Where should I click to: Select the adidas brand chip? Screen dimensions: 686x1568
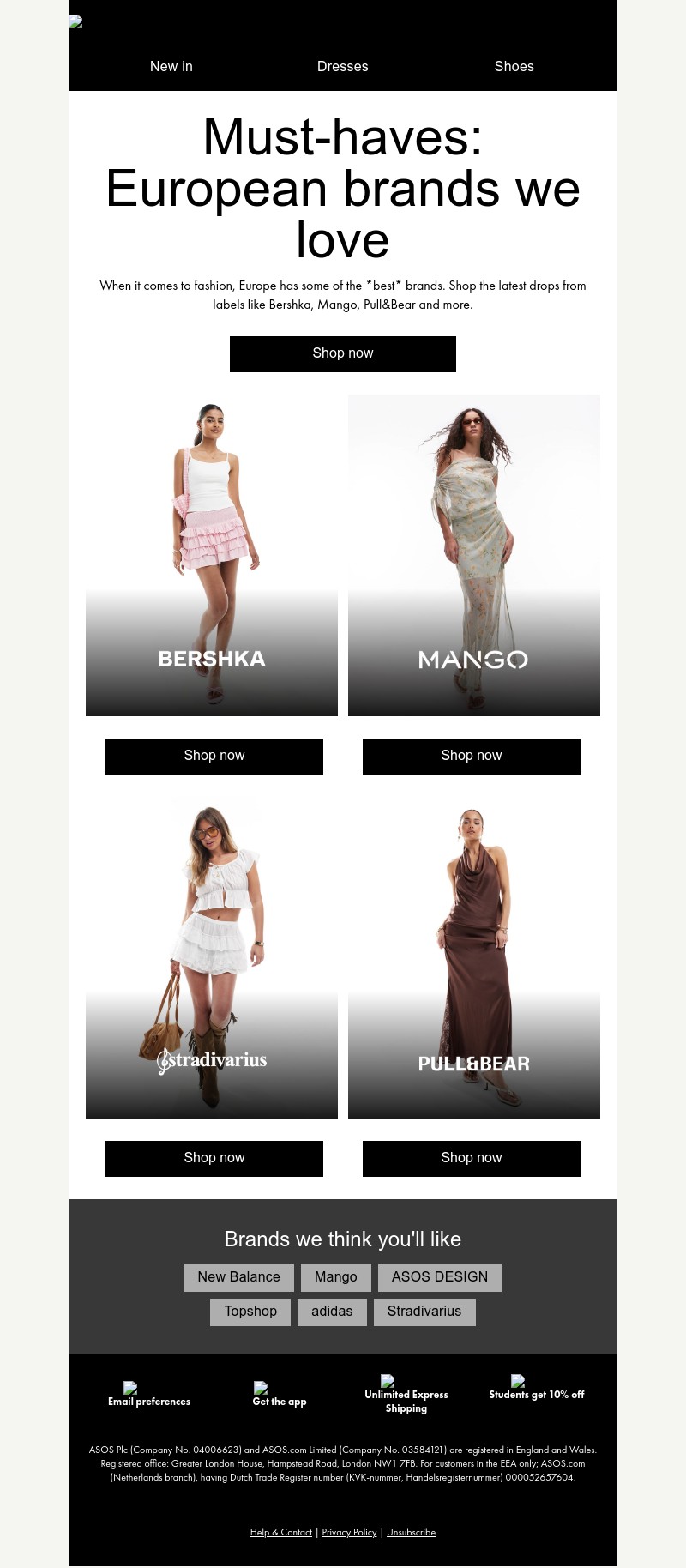point(332,1312)
